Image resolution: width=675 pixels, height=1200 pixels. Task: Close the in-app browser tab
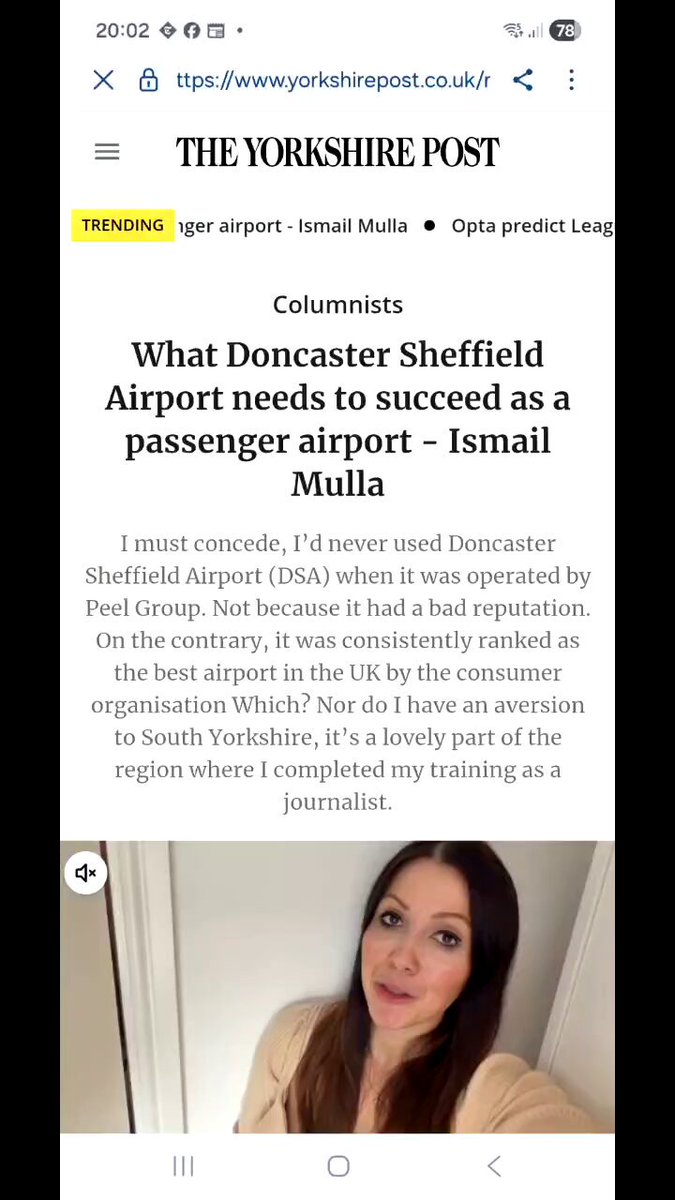[103, 80]
